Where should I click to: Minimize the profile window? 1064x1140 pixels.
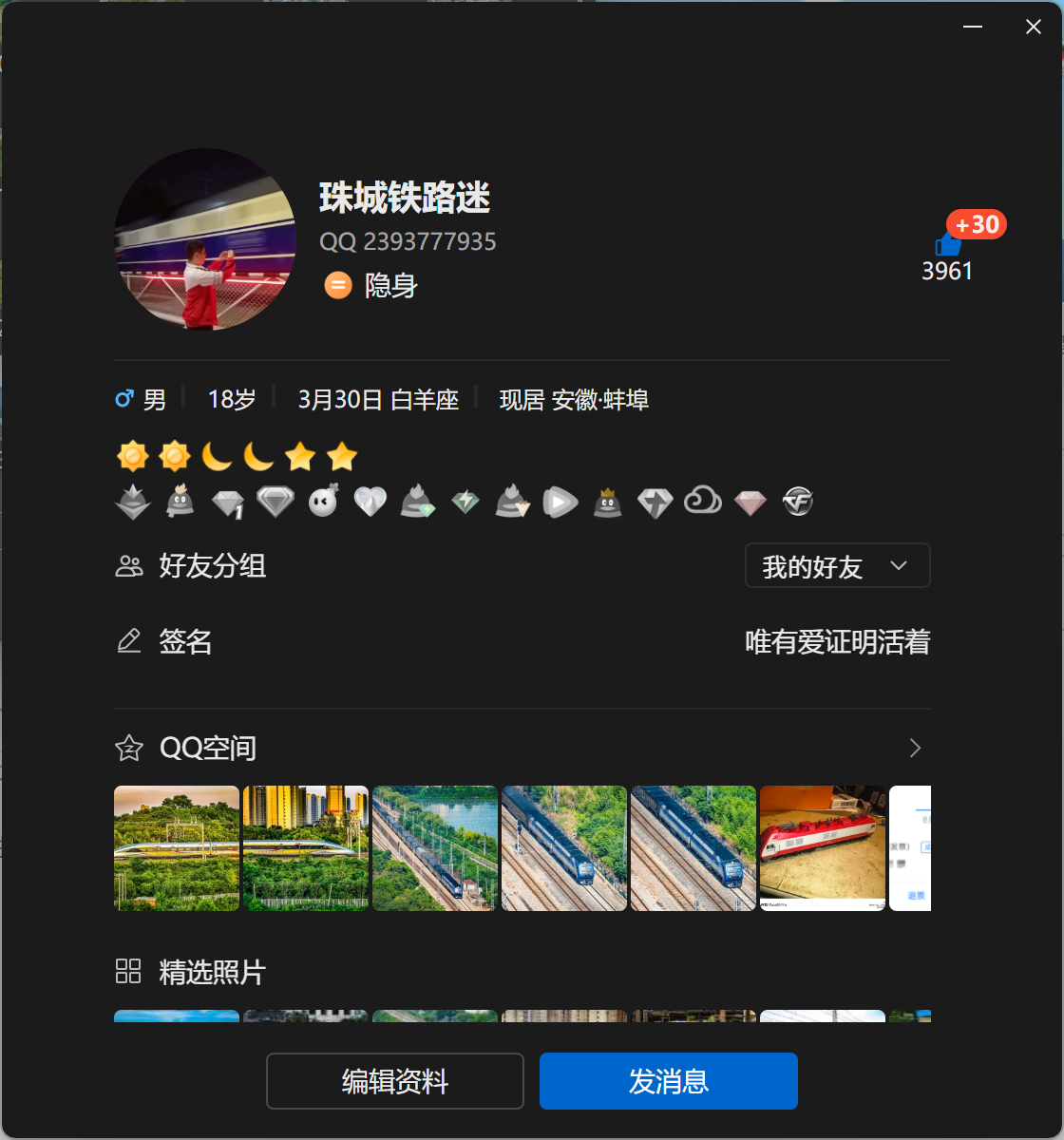973,28
